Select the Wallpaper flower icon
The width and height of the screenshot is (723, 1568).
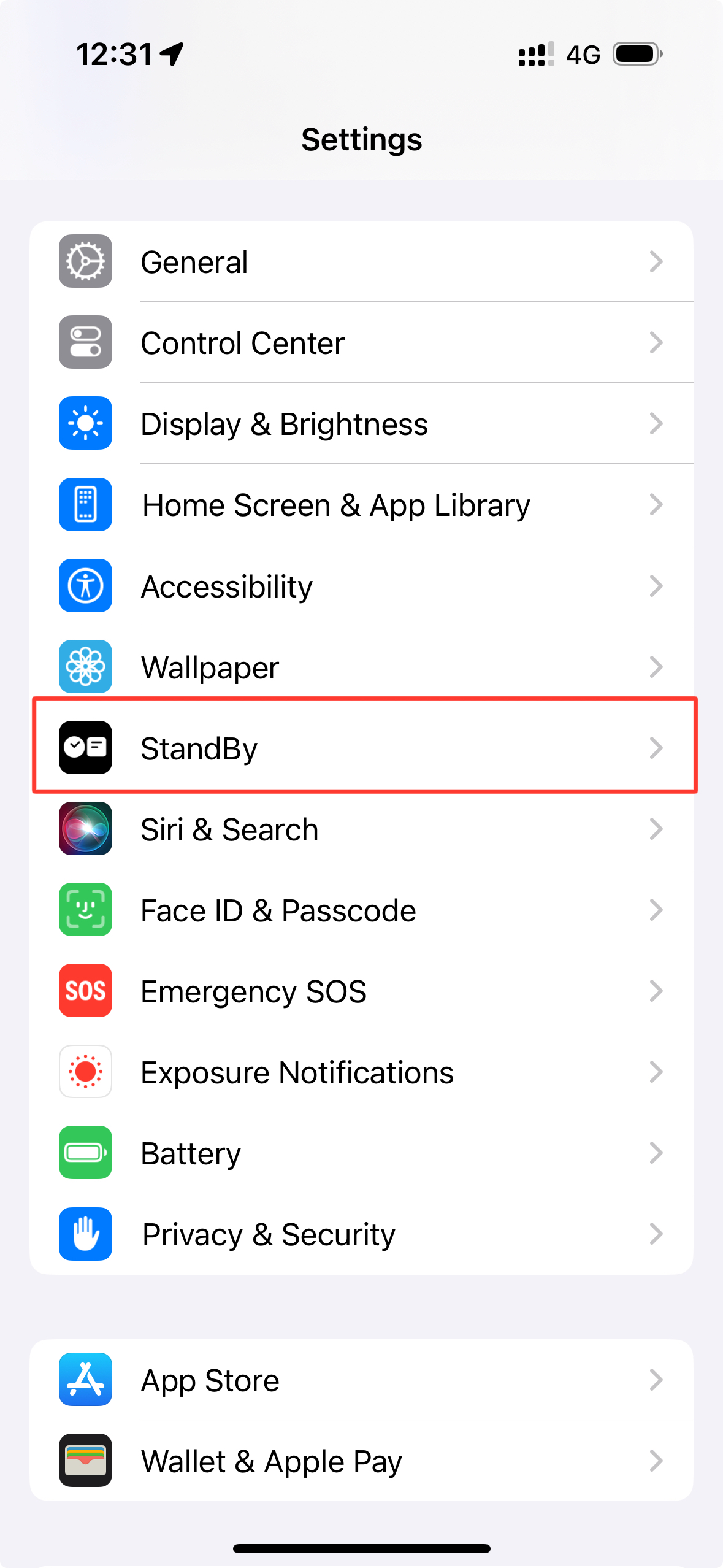(x=85, y=667)
